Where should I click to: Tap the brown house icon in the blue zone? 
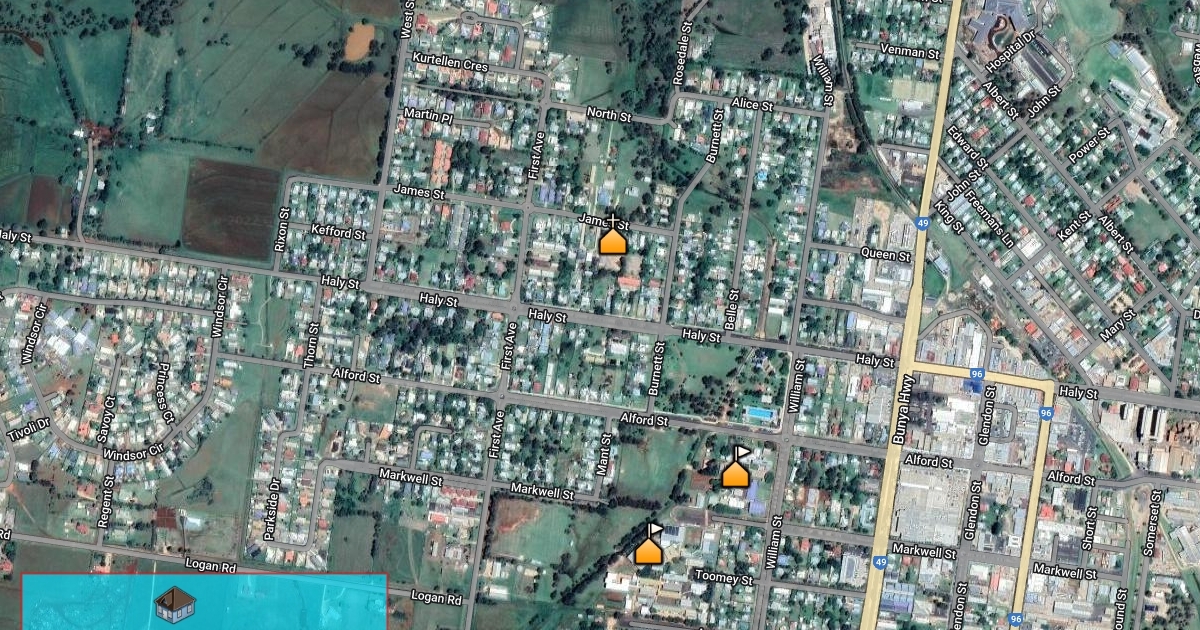click(175, 604)
